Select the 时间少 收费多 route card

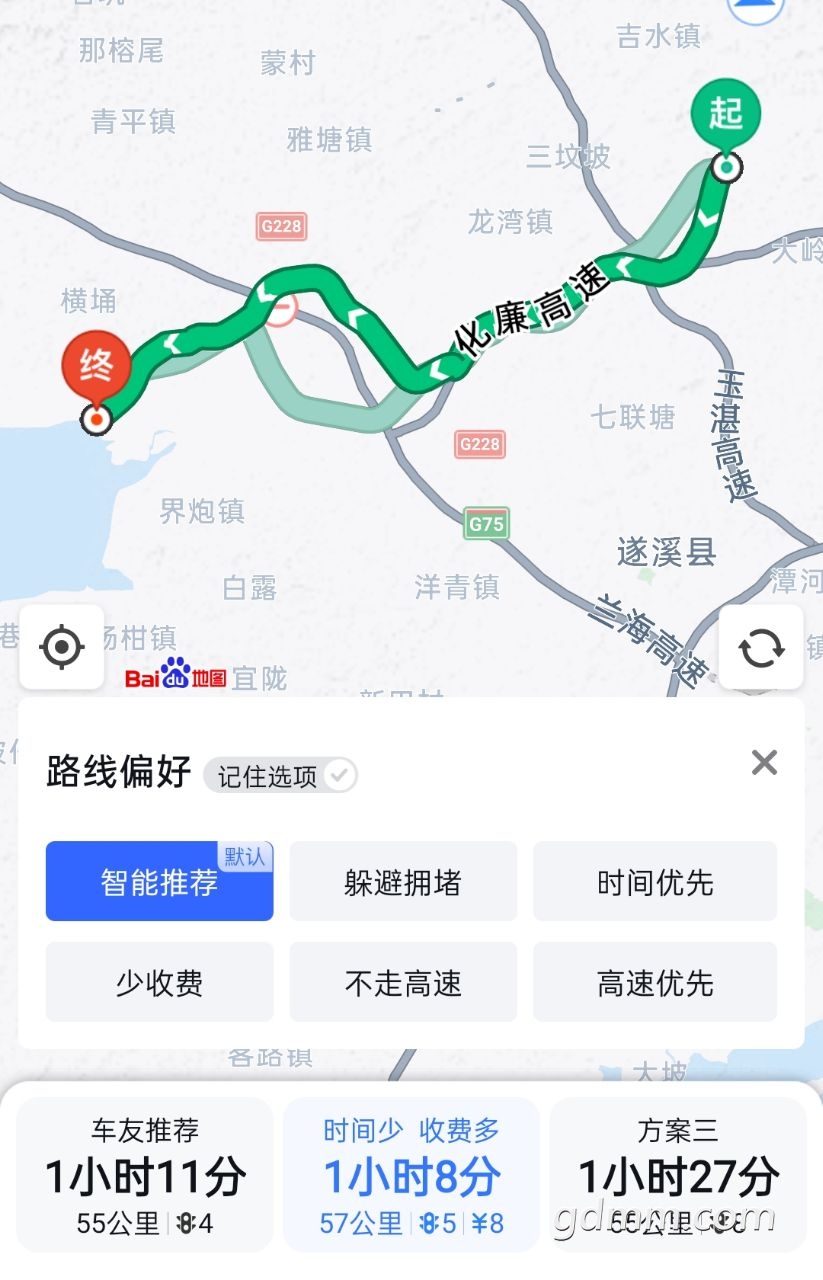point(411,1175)
